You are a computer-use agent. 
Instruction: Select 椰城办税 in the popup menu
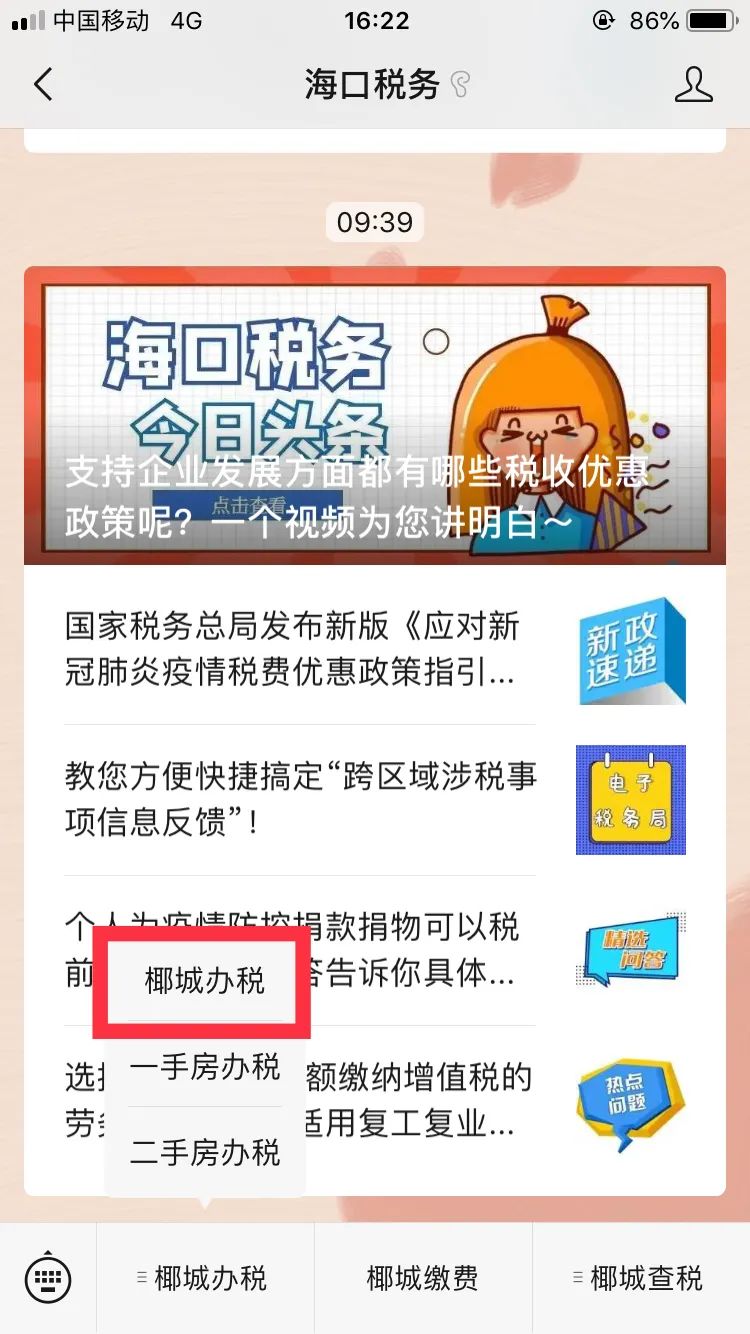coord(204,981)
